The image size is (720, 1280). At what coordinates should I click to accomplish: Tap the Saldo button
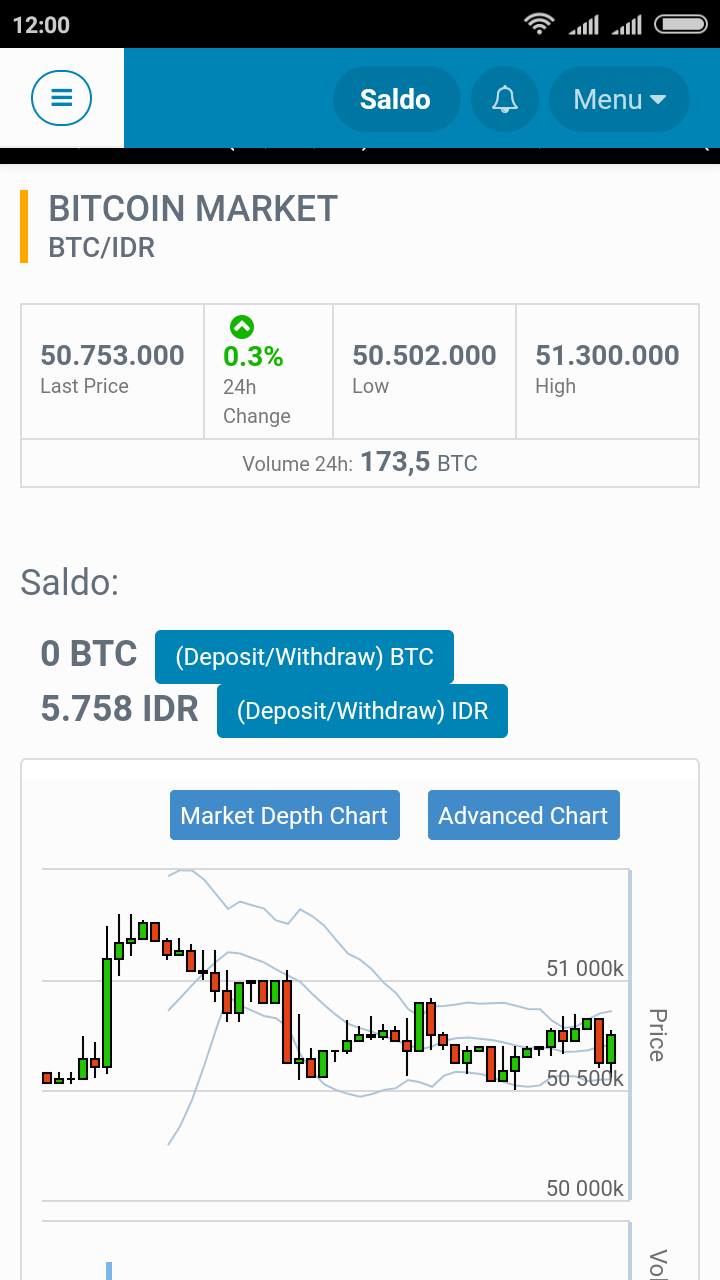[x=395, y=99]
